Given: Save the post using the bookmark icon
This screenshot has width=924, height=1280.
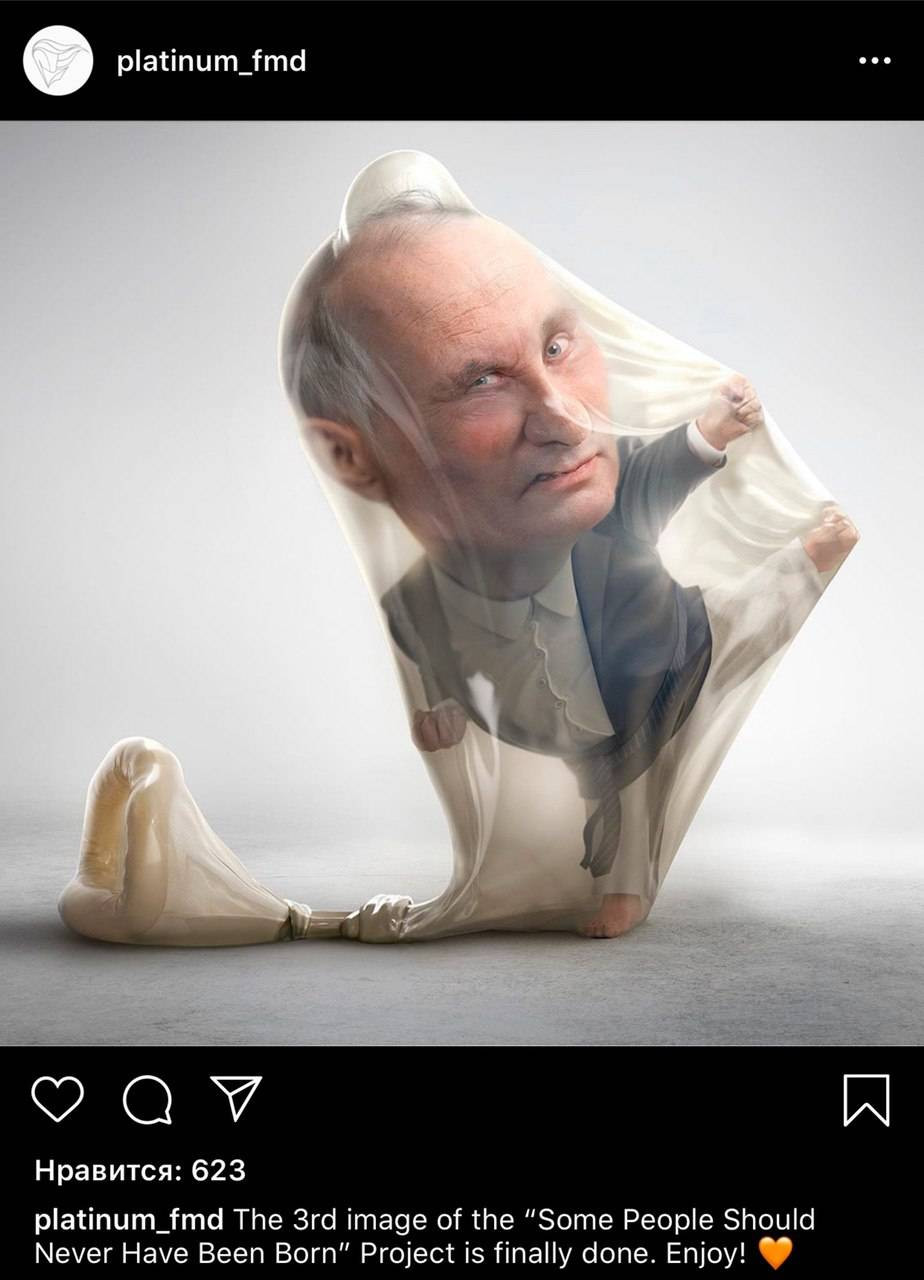Looking at the screenshot, I should [x=866, y=1100].
